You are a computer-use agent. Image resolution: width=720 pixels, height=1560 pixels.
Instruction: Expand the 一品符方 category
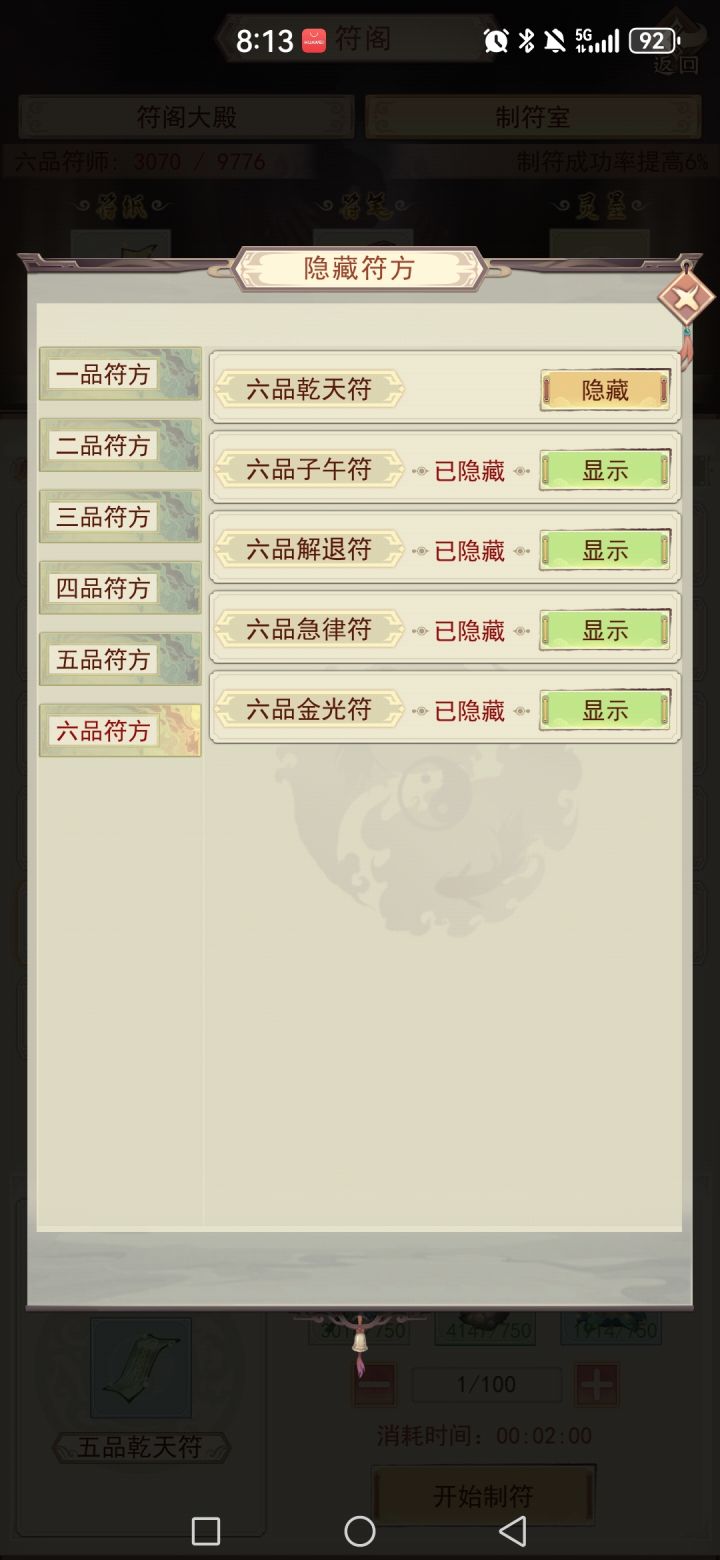(x=119, y=375)
